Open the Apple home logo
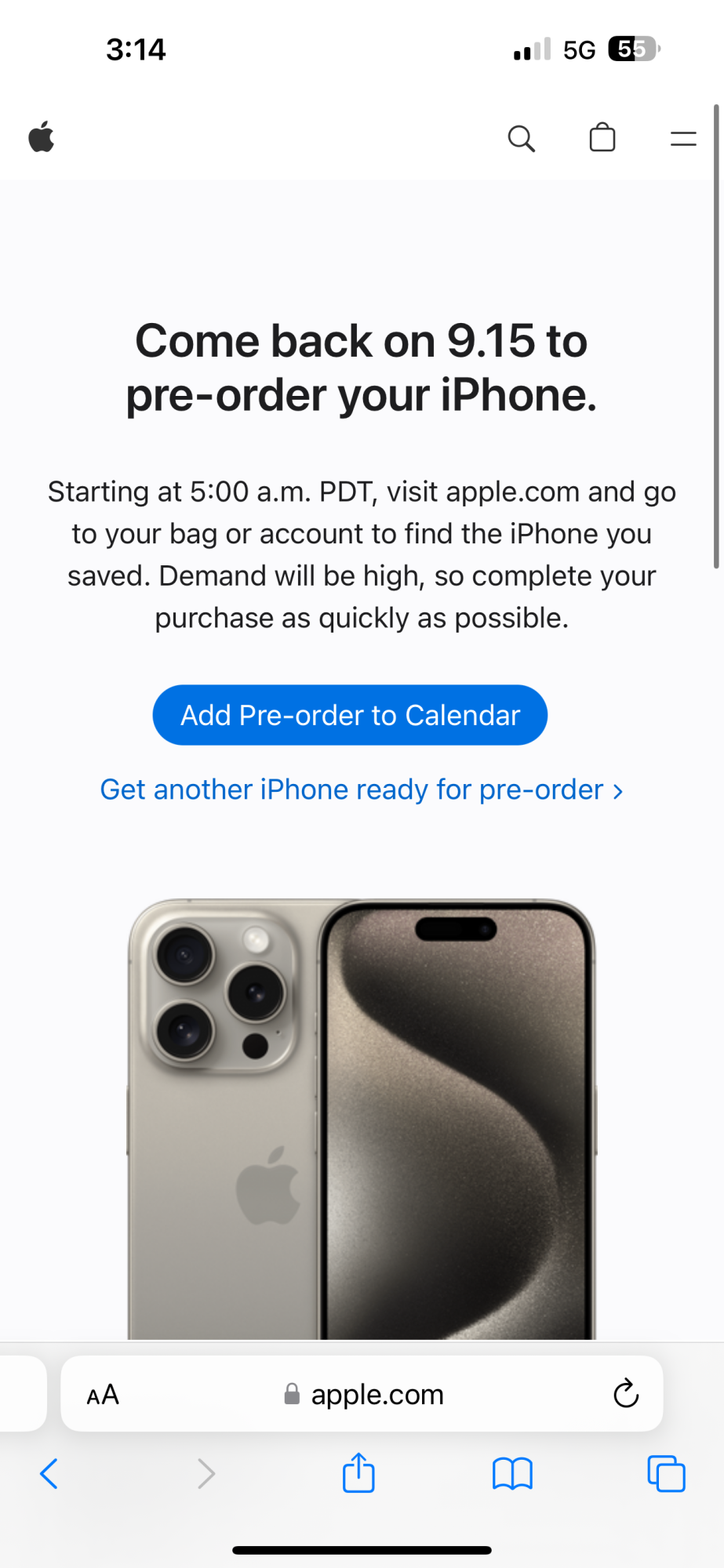This screenshot has width=724, height=1568. click(42, 137)
